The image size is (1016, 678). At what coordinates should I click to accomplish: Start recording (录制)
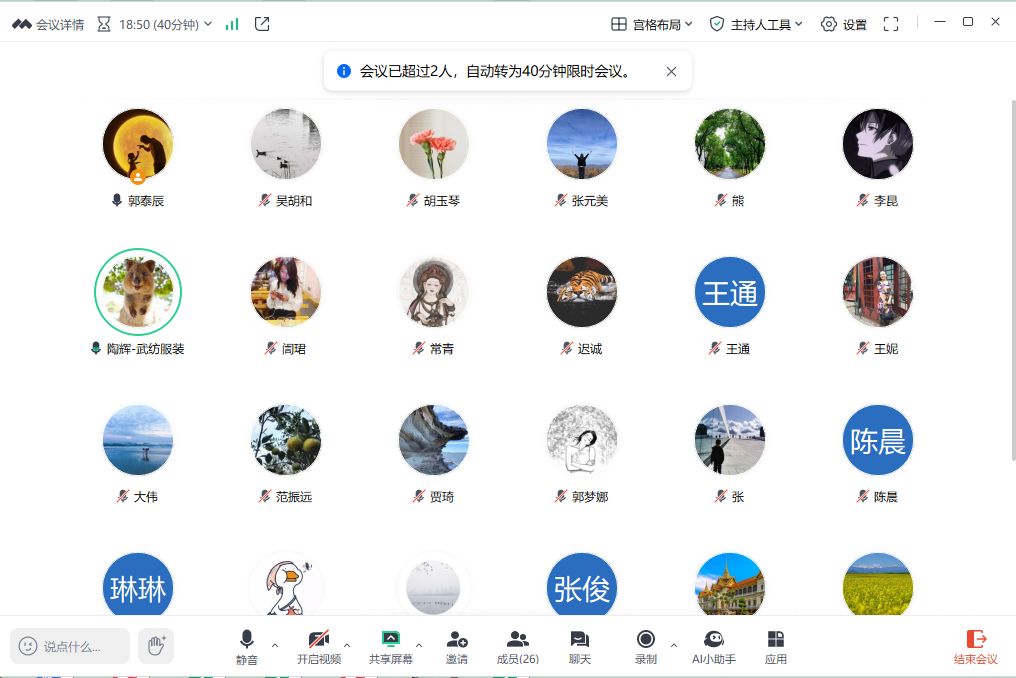click(x=646, y=646)
